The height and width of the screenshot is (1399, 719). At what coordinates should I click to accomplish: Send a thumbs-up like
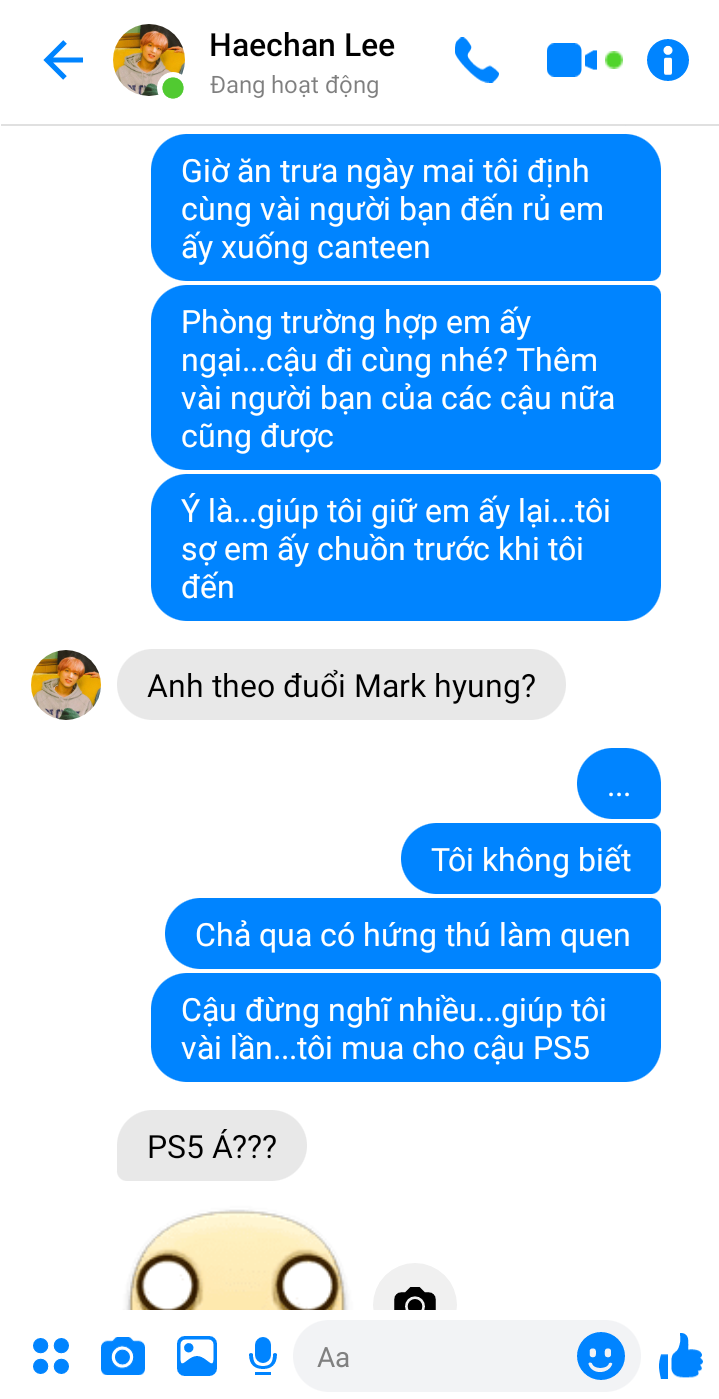pyautogui.click(x=681, y=1356)
